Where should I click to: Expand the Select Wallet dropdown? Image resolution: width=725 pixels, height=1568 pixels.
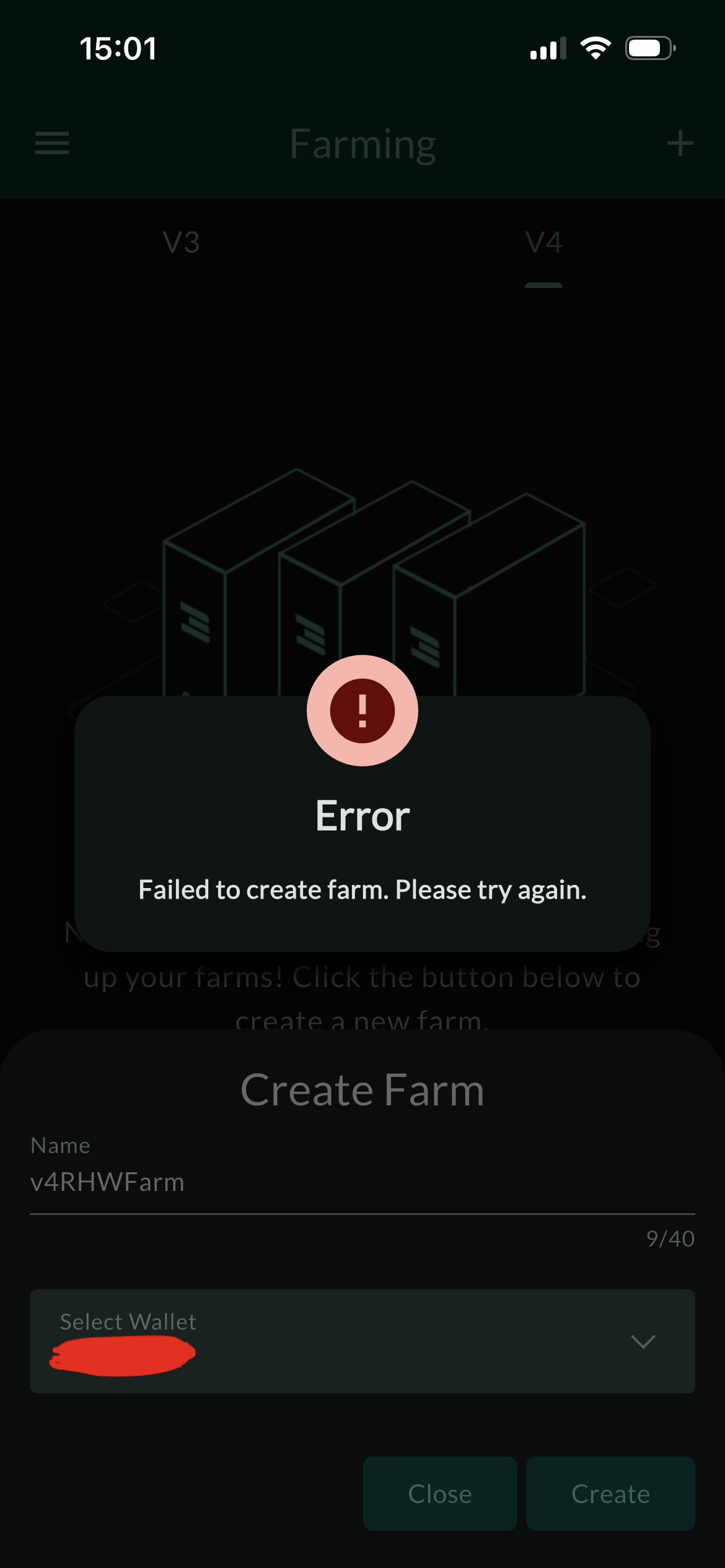tap(362, 1341)
